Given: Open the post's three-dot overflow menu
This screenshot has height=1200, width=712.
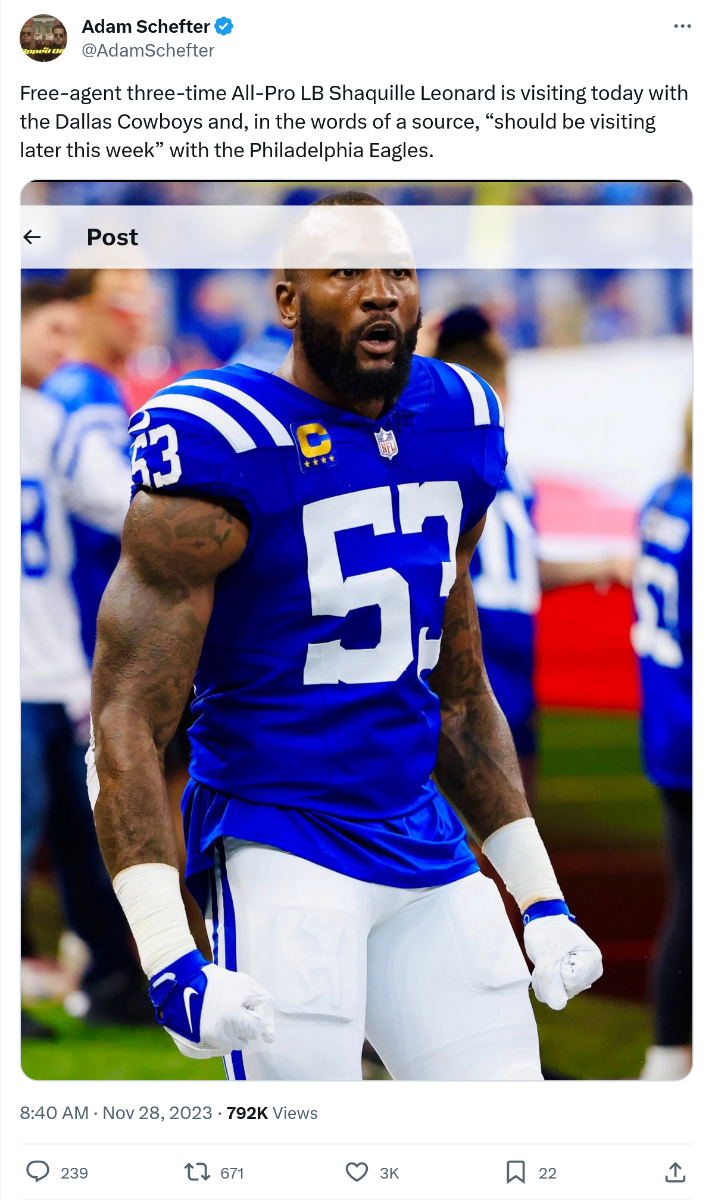Looking at the screenshot, I should [x=682, y=26].
